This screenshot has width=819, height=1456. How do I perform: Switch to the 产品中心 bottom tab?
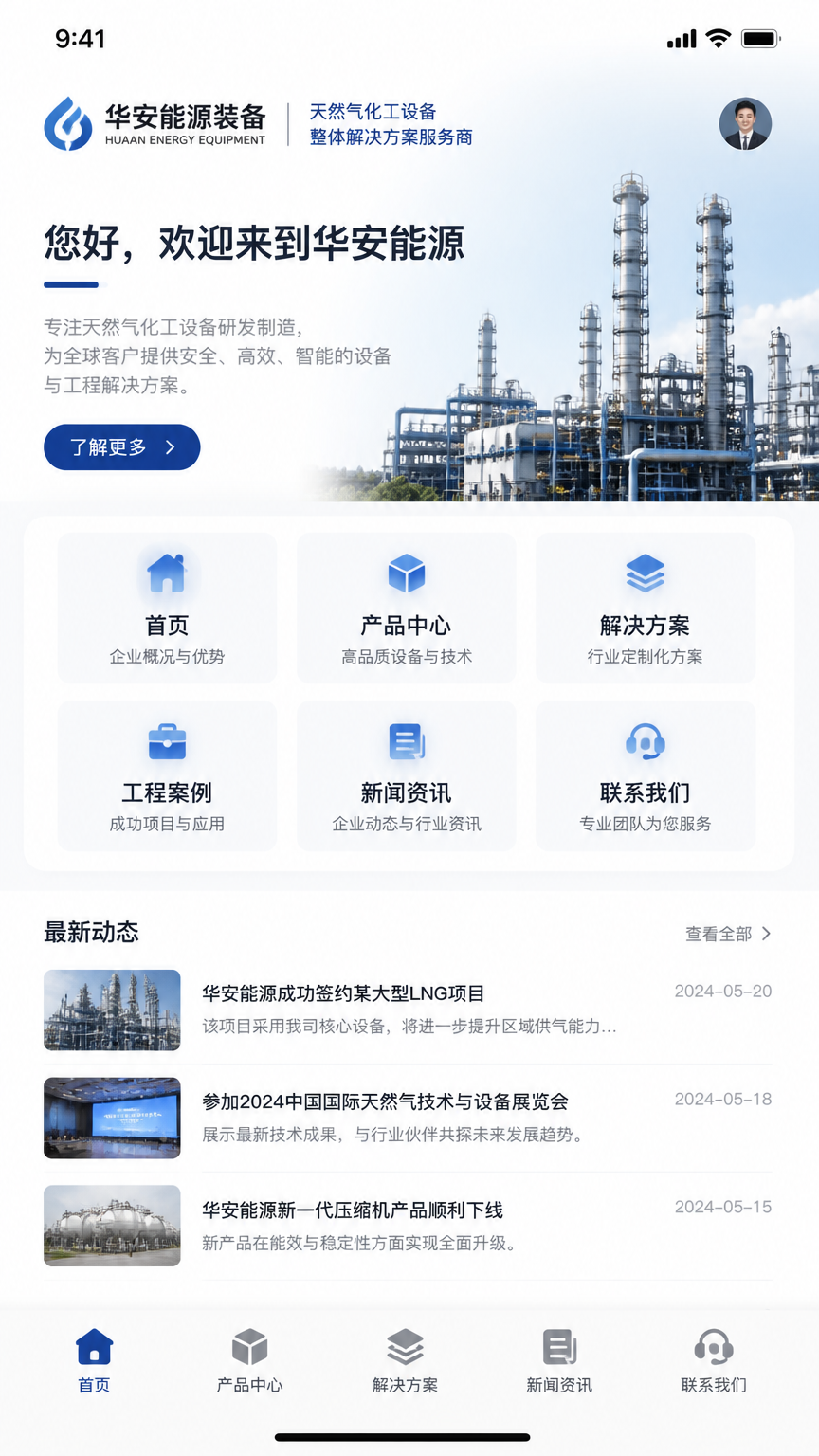(x=249, y=1360)
